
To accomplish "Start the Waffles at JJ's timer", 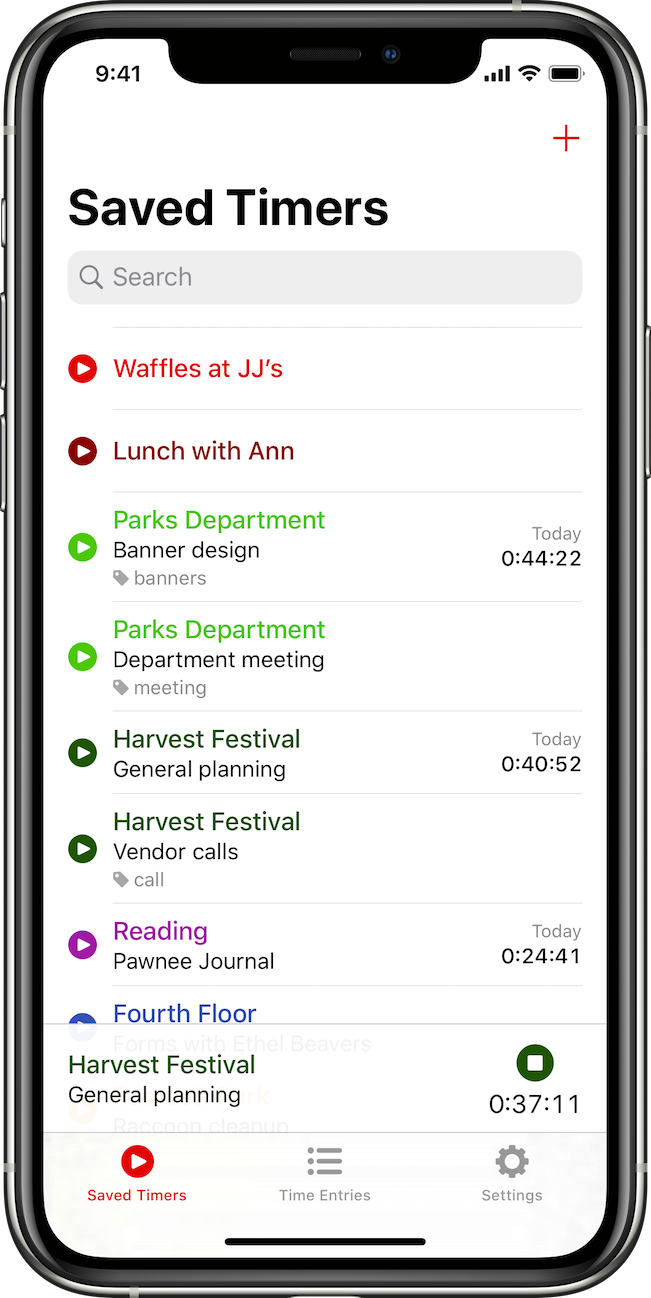I will point(82,369).
